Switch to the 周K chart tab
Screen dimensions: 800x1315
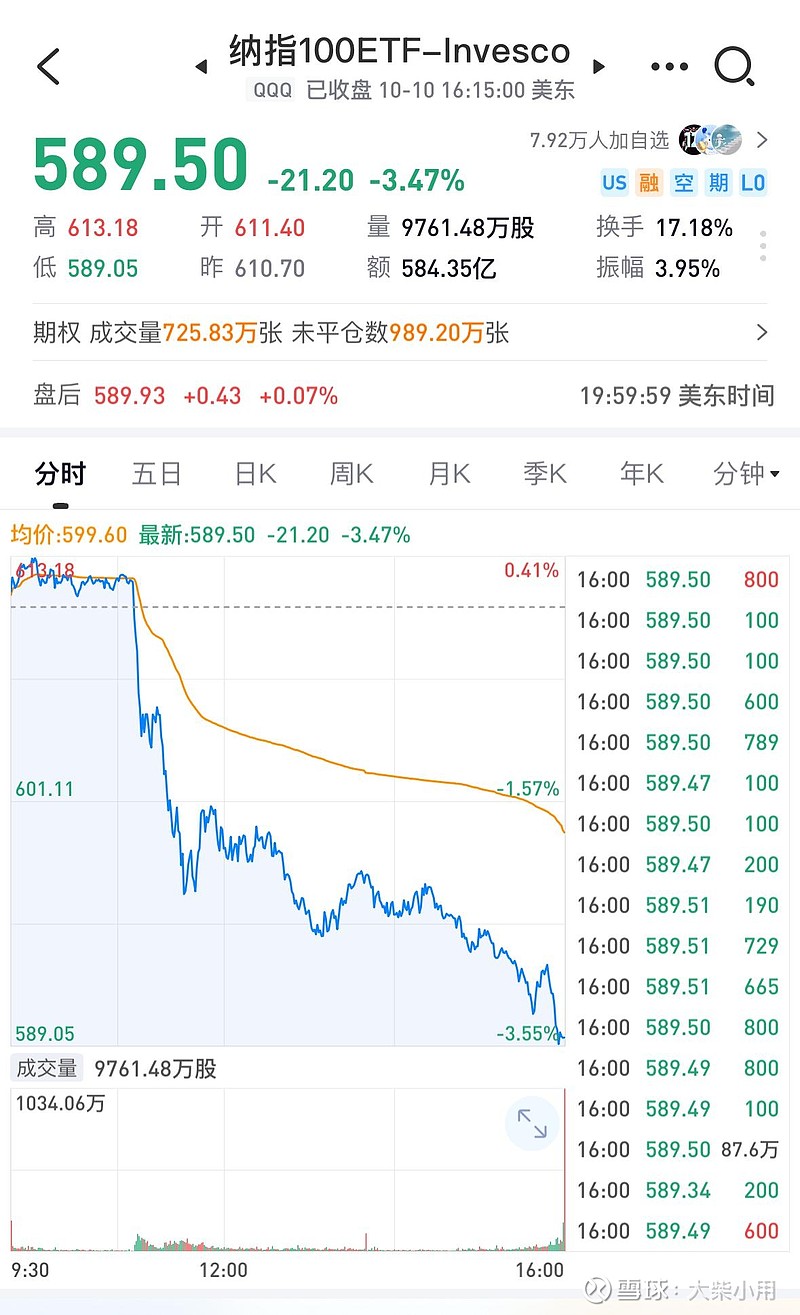pyautogui.click(x=352, y=474)
